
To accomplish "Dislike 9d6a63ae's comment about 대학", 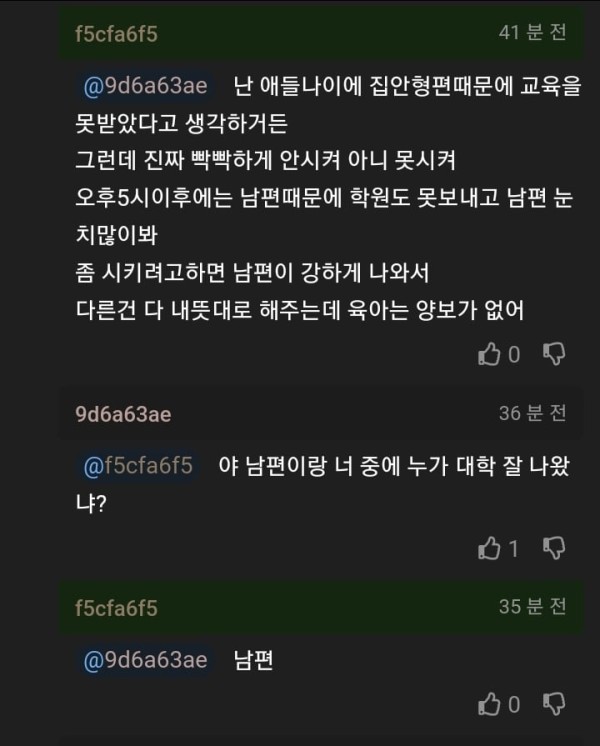I will click(554, 547).
